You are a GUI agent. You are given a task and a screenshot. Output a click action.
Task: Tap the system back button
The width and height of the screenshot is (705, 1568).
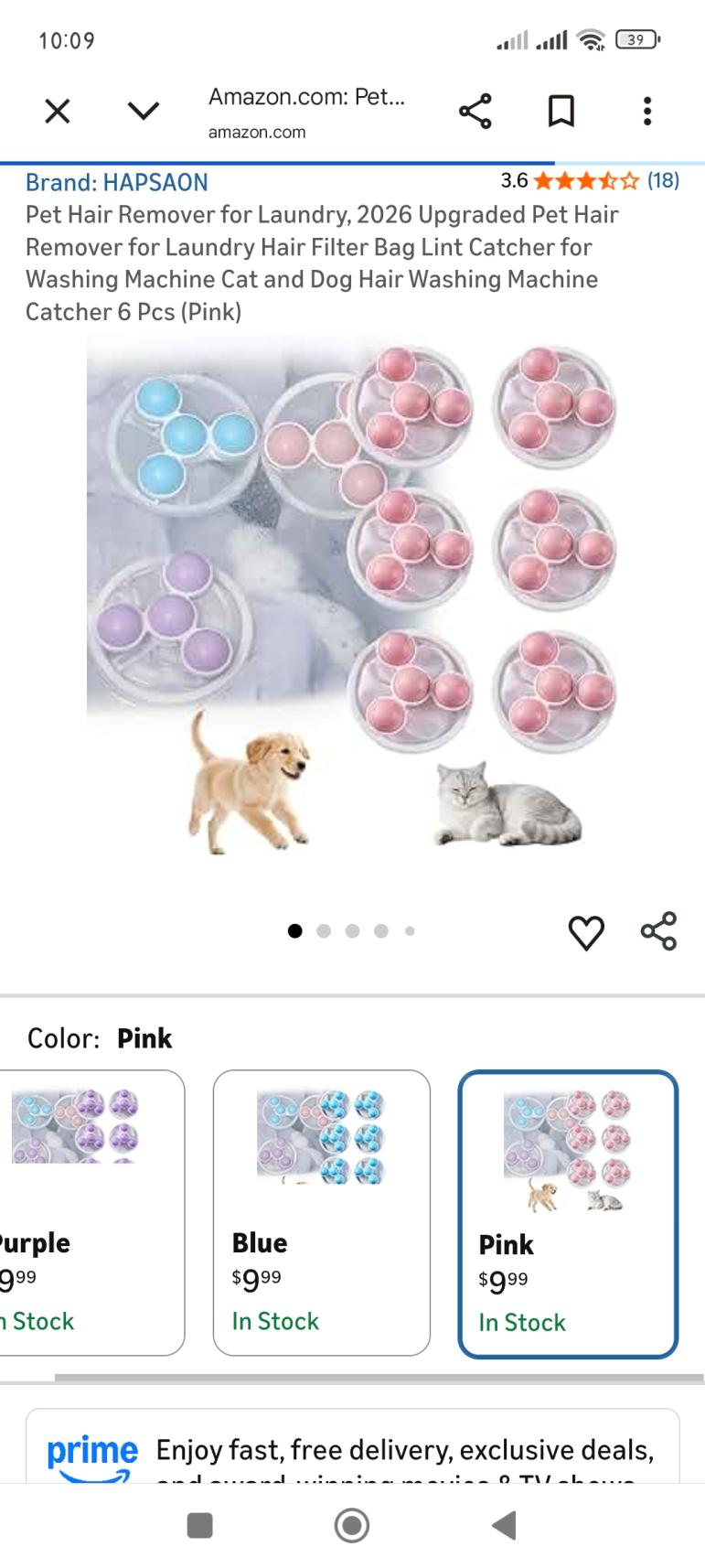tap(504, 1525)
